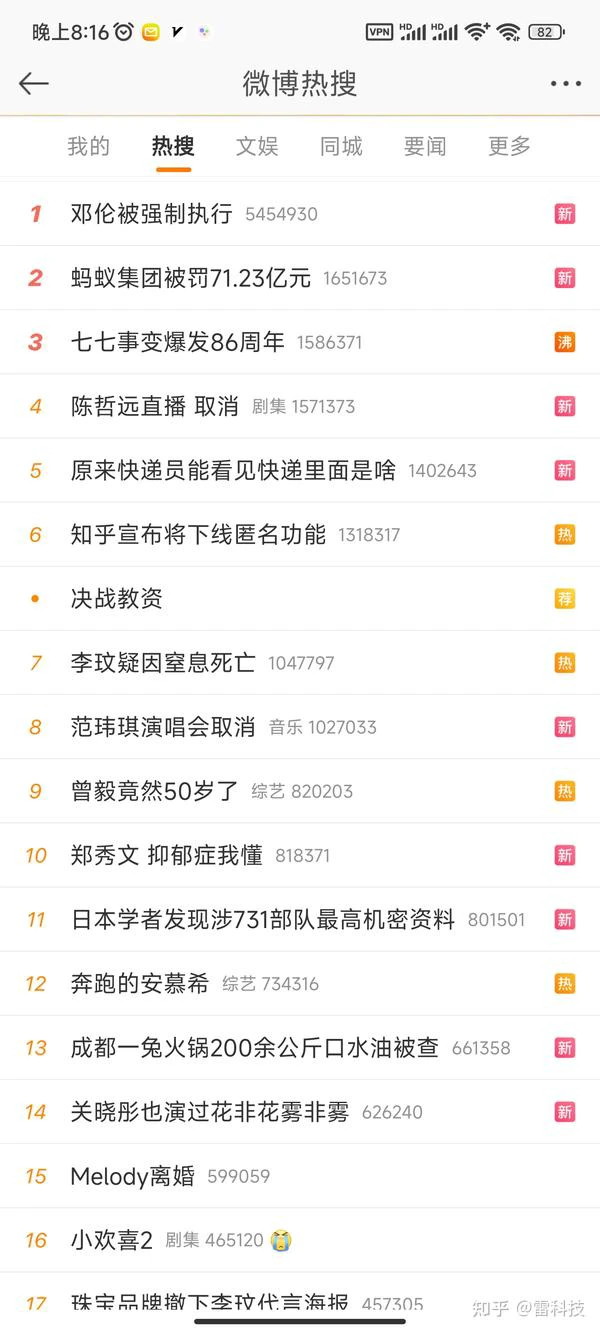View topic 七七事变爆发86周年
Image resolution: width=600 pixels, height=1333 pixels.
pos(300,342)
